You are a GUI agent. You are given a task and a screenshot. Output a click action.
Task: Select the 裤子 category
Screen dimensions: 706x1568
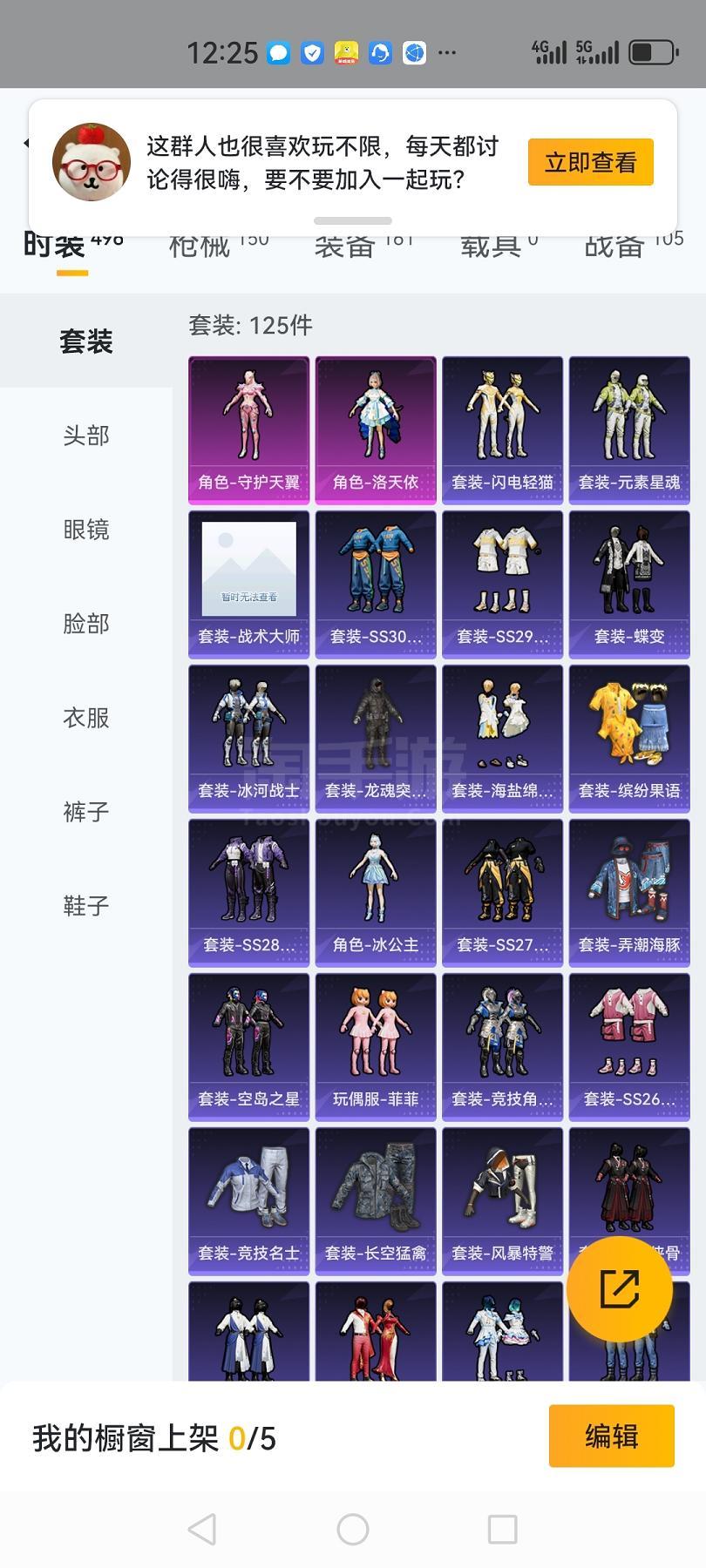pyautogui.click(x=86, y=812)
